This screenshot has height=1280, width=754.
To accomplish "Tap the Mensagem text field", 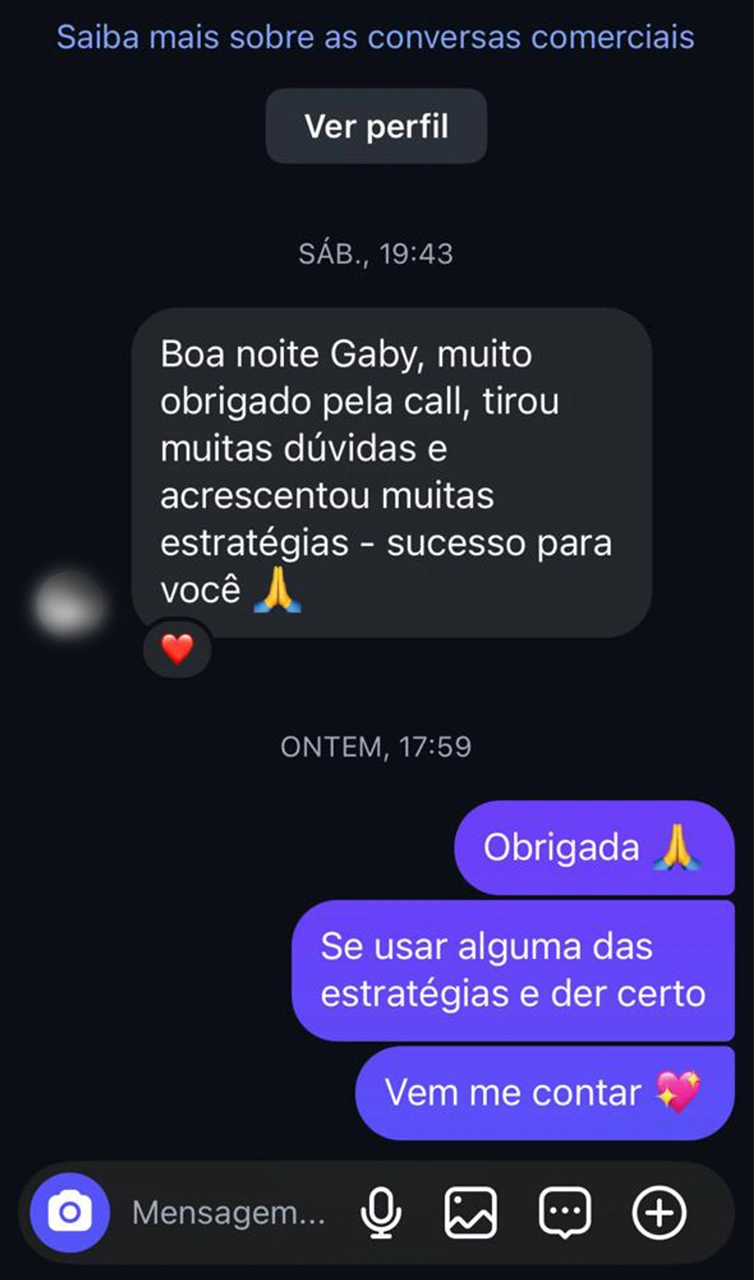I will click(228, 1214).
